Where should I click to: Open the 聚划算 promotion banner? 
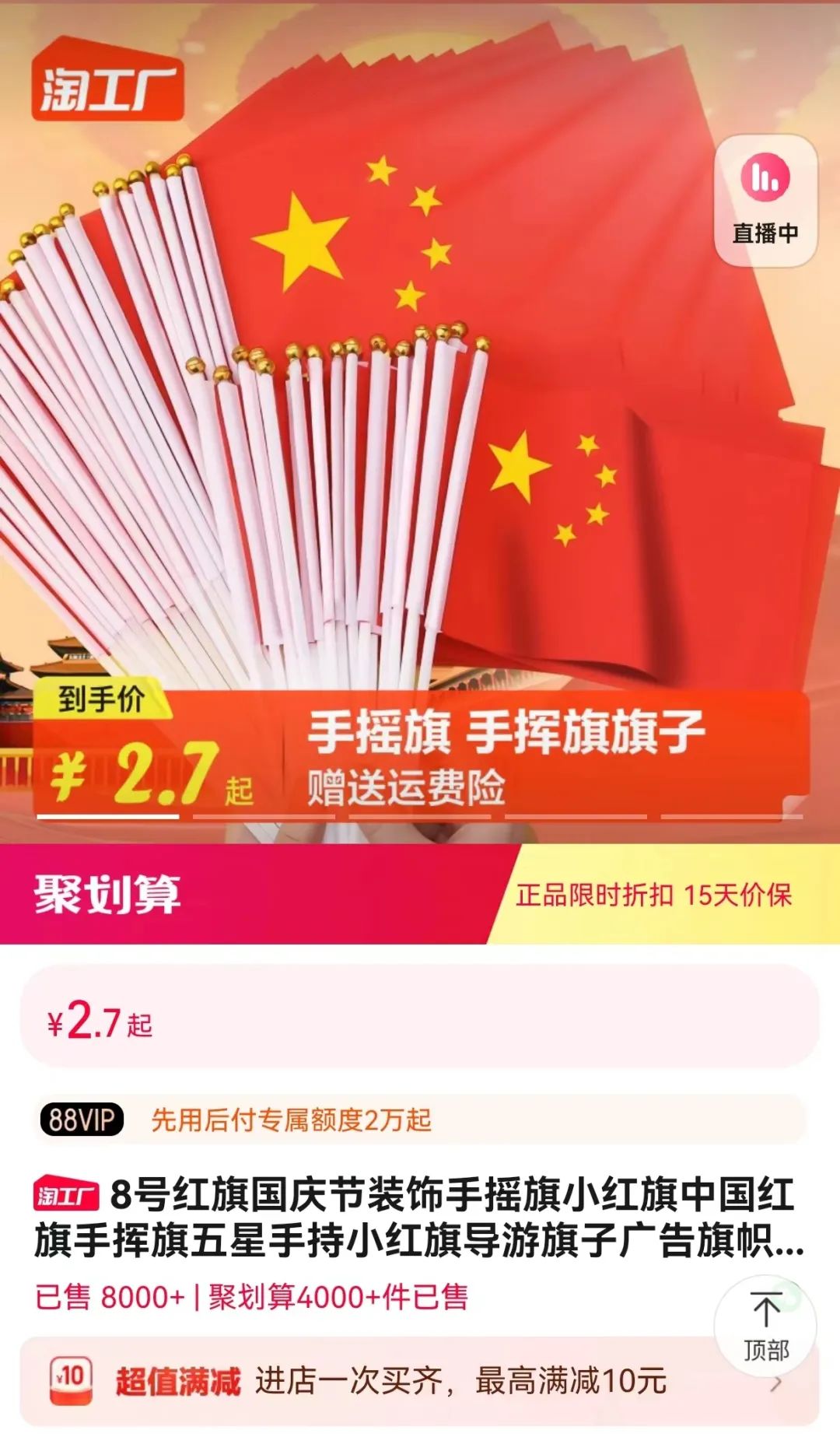coord(420,894)
